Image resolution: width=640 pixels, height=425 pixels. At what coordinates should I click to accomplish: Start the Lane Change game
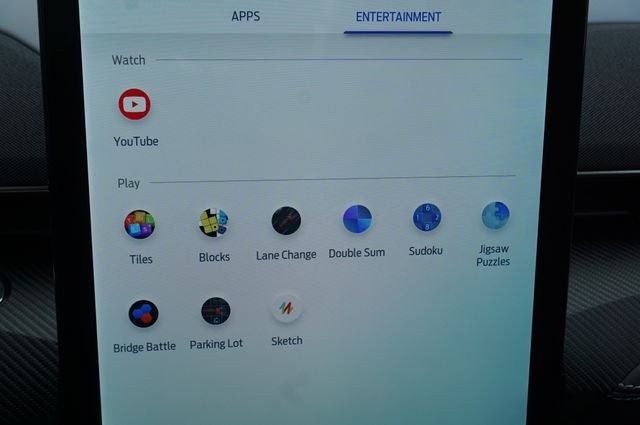pos(286,221)
